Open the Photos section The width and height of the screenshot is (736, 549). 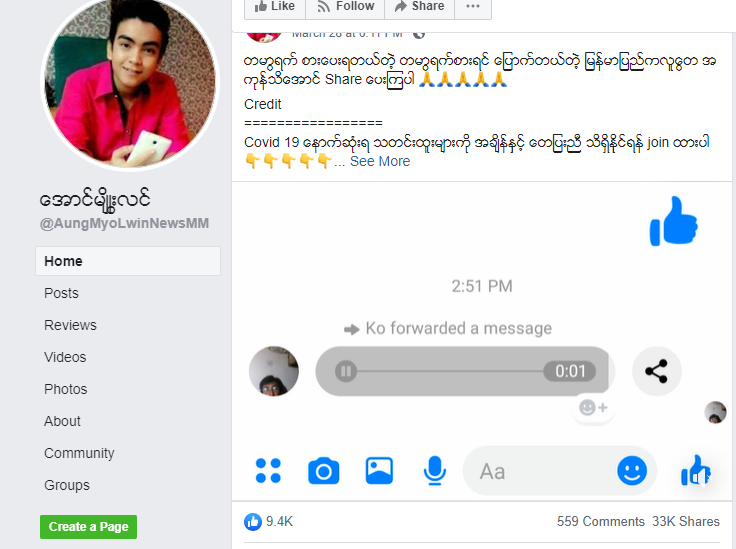coord(66,389)
